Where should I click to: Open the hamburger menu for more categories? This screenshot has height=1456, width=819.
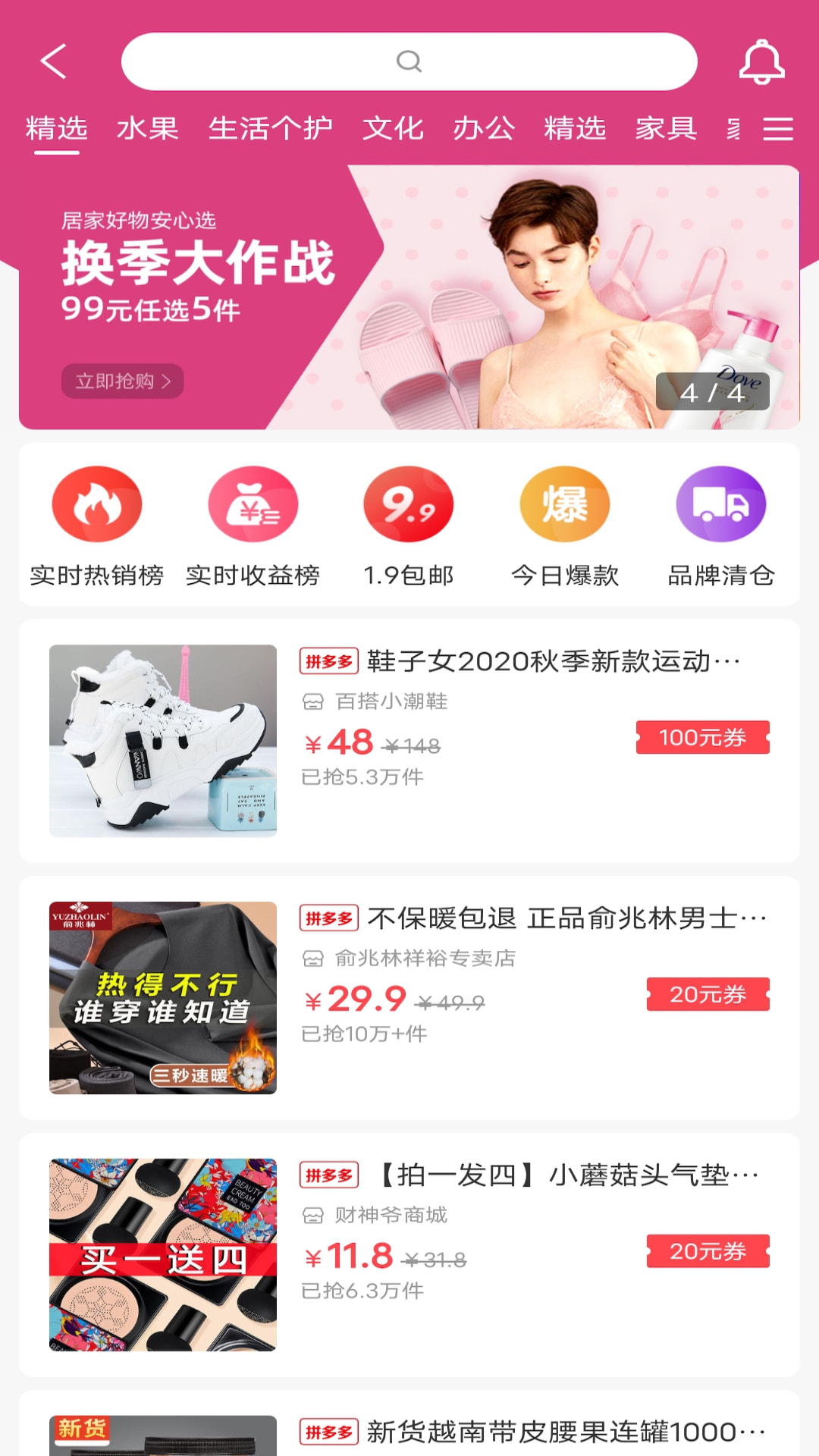(x=777, y=129)
